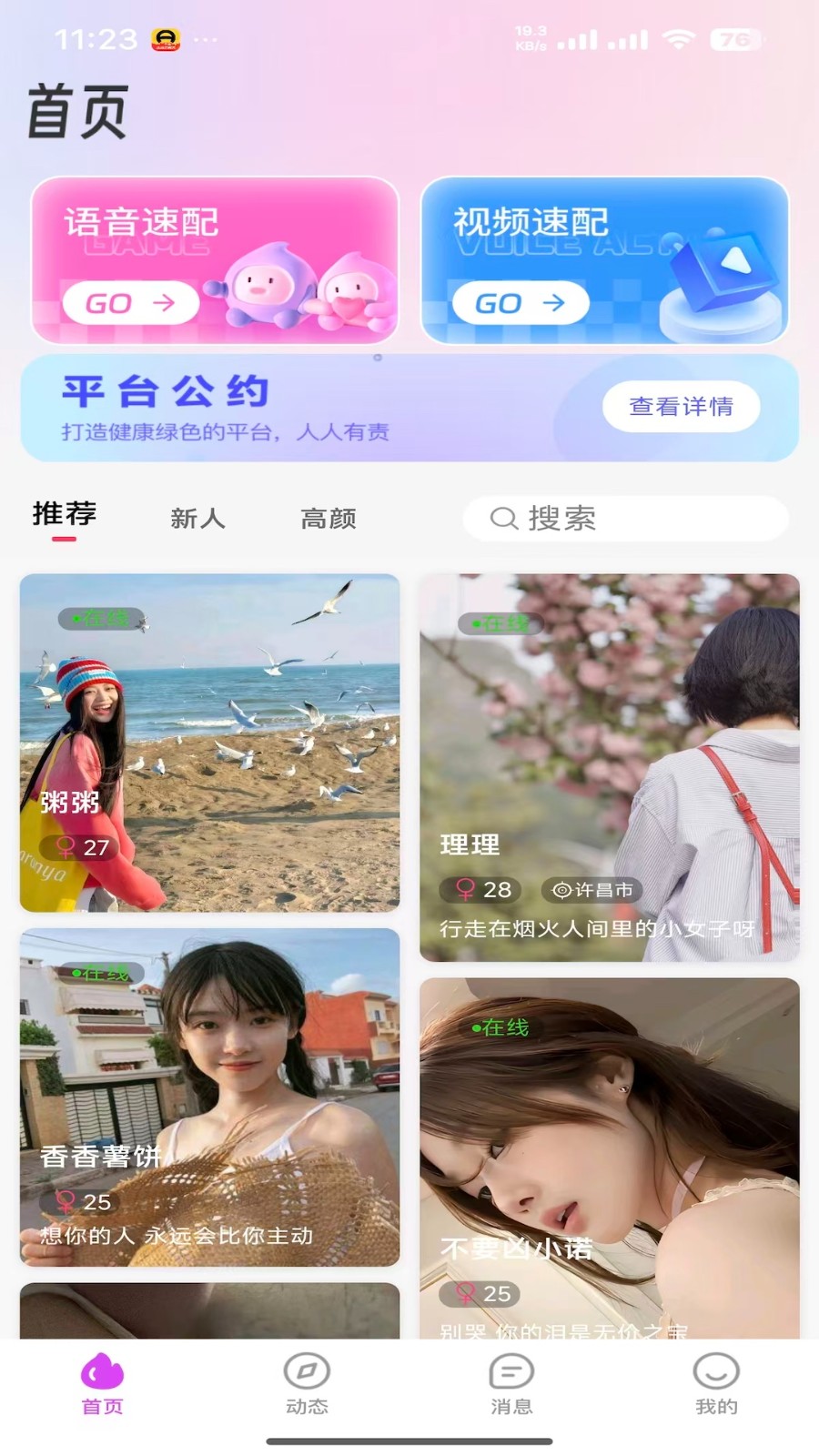819x1456 pixels.
Task: Start 语音速配 voice matching
Action: (131, 303)
